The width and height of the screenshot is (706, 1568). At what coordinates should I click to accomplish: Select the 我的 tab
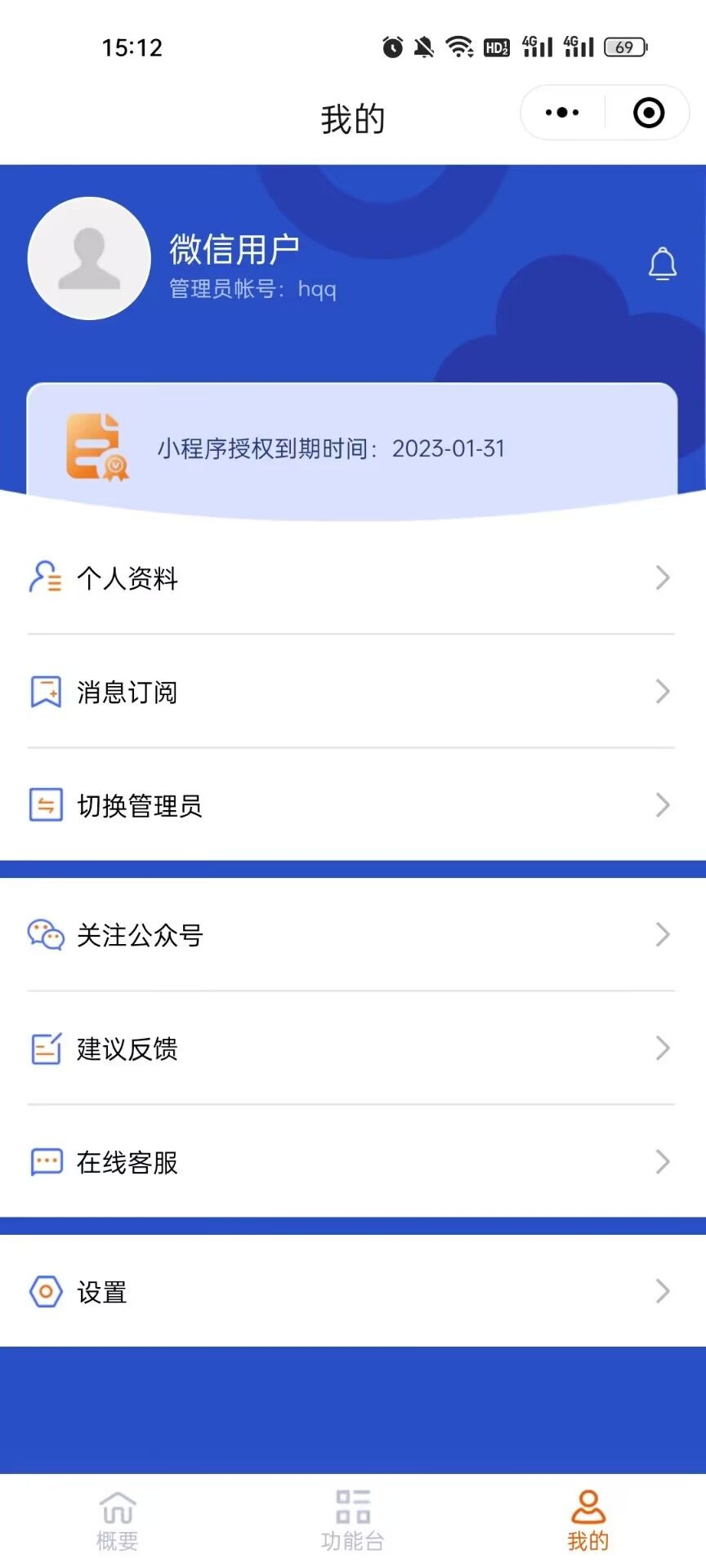point(588,1520)
